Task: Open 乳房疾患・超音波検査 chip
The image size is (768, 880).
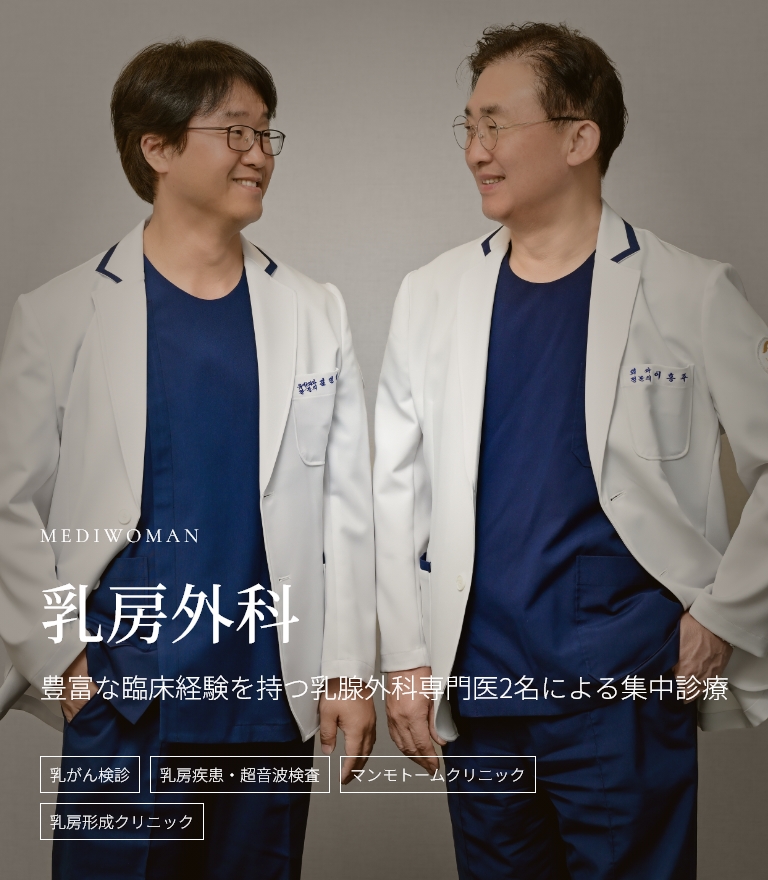Action: pyautogui.click(x=240, y=774)
